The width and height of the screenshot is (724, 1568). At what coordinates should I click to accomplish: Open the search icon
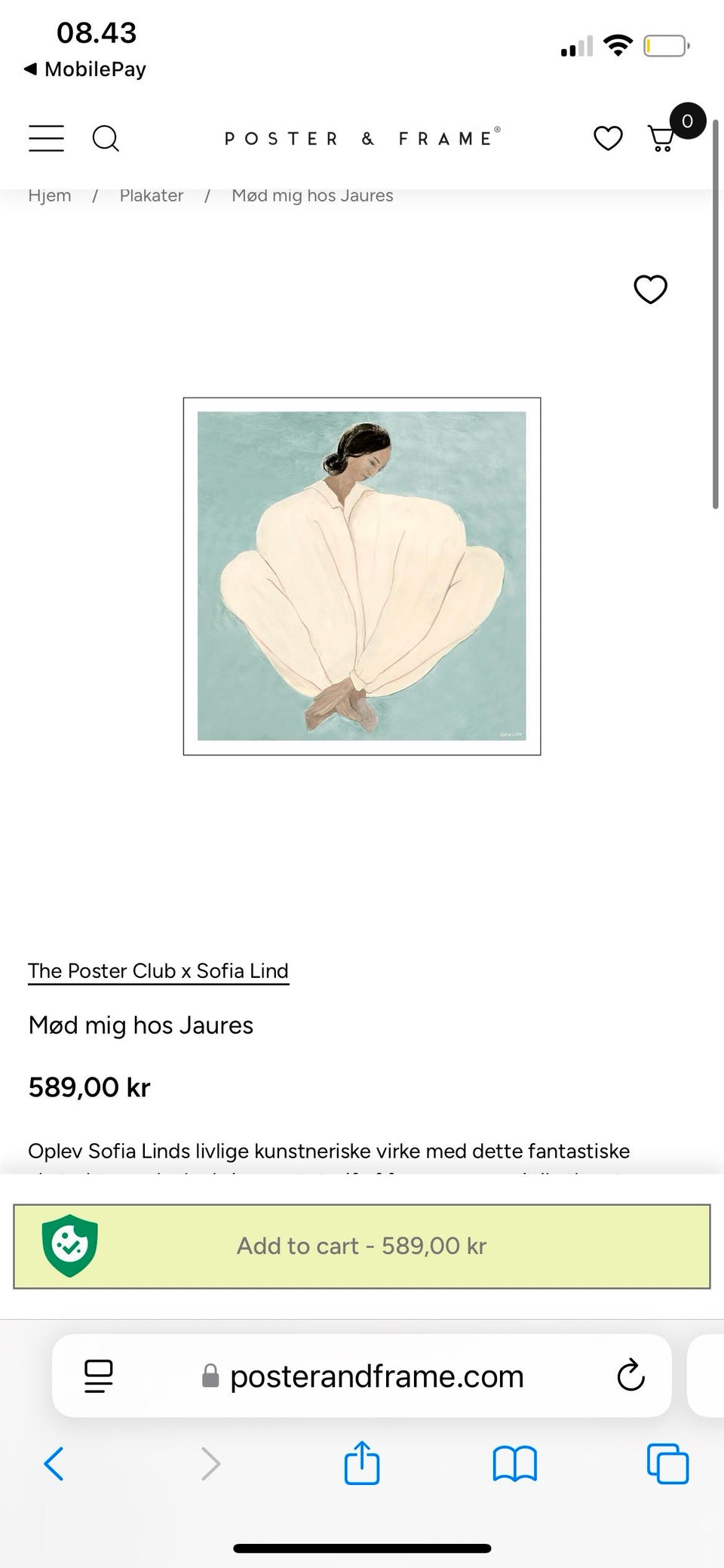point(106,139)
